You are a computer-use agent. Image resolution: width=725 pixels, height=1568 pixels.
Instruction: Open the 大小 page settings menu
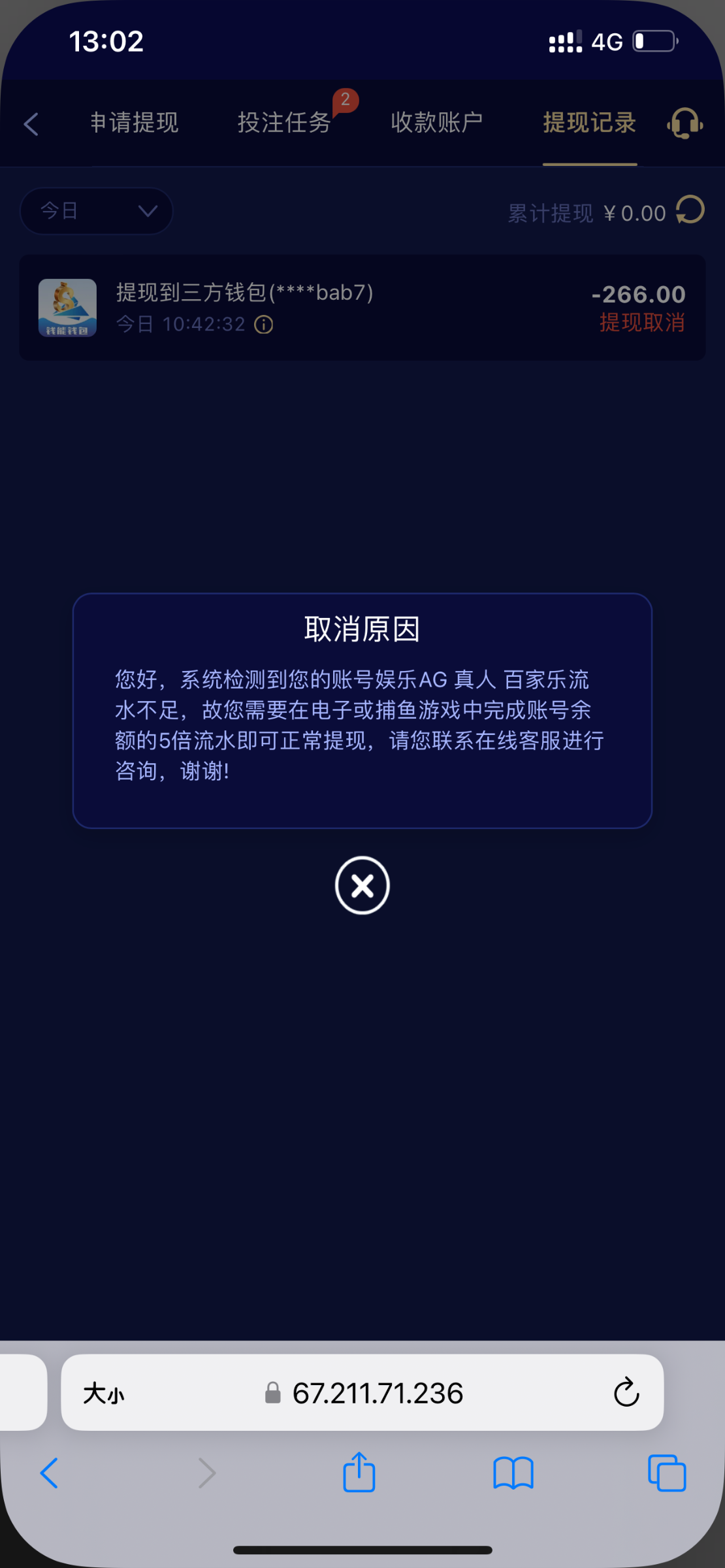point(104,1394)
